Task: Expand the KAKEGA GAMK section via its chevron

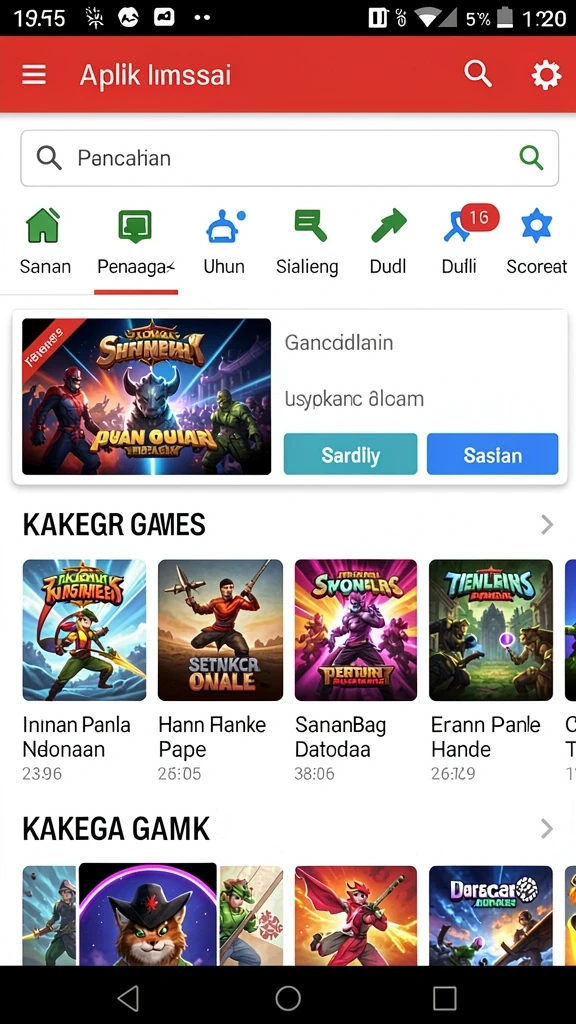Action: coord(547,829)
